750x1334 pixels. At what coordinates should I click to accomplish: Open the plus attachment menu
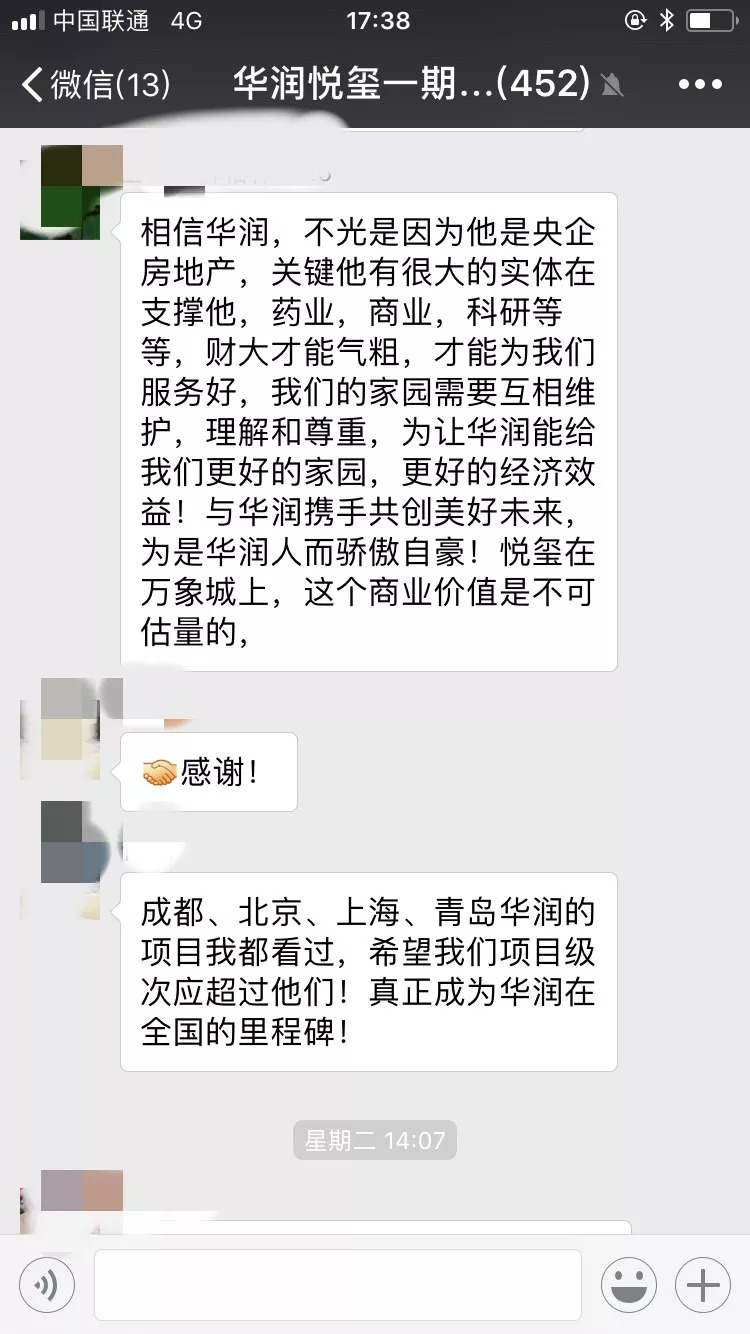pos(703,1284)
